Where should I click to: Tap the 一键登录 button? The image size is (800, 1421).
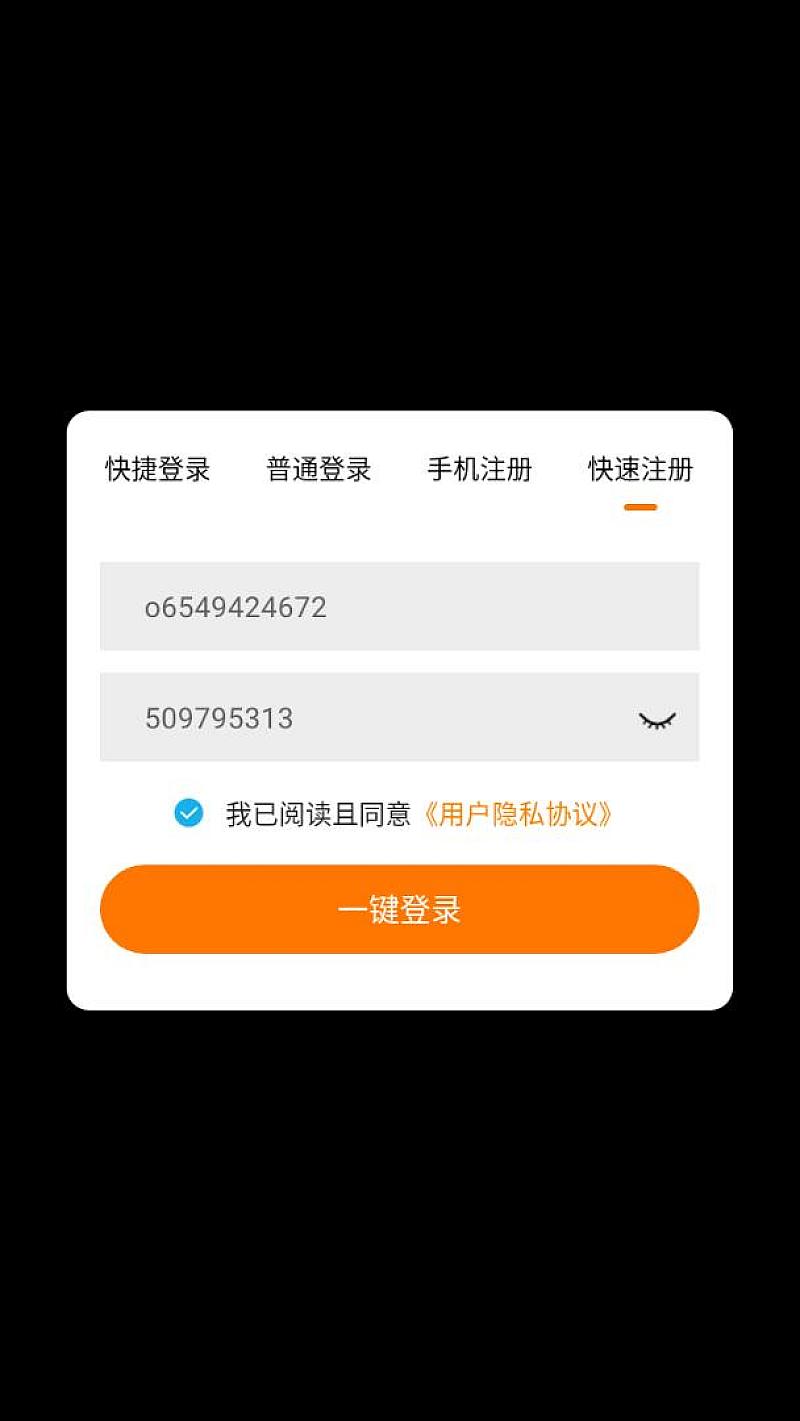[399, 909]
